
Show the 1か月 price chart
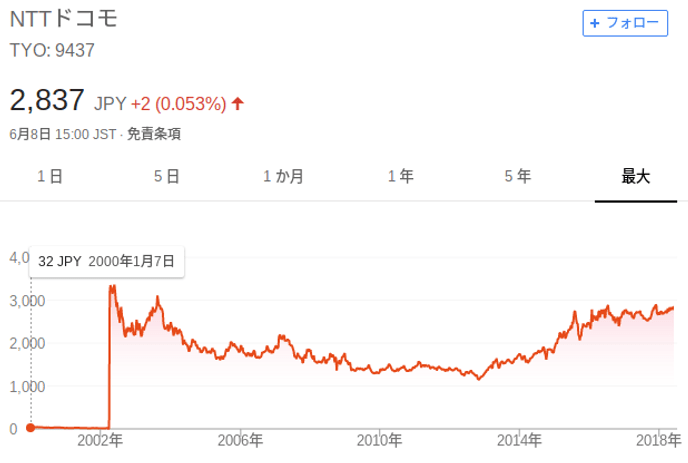284,176
